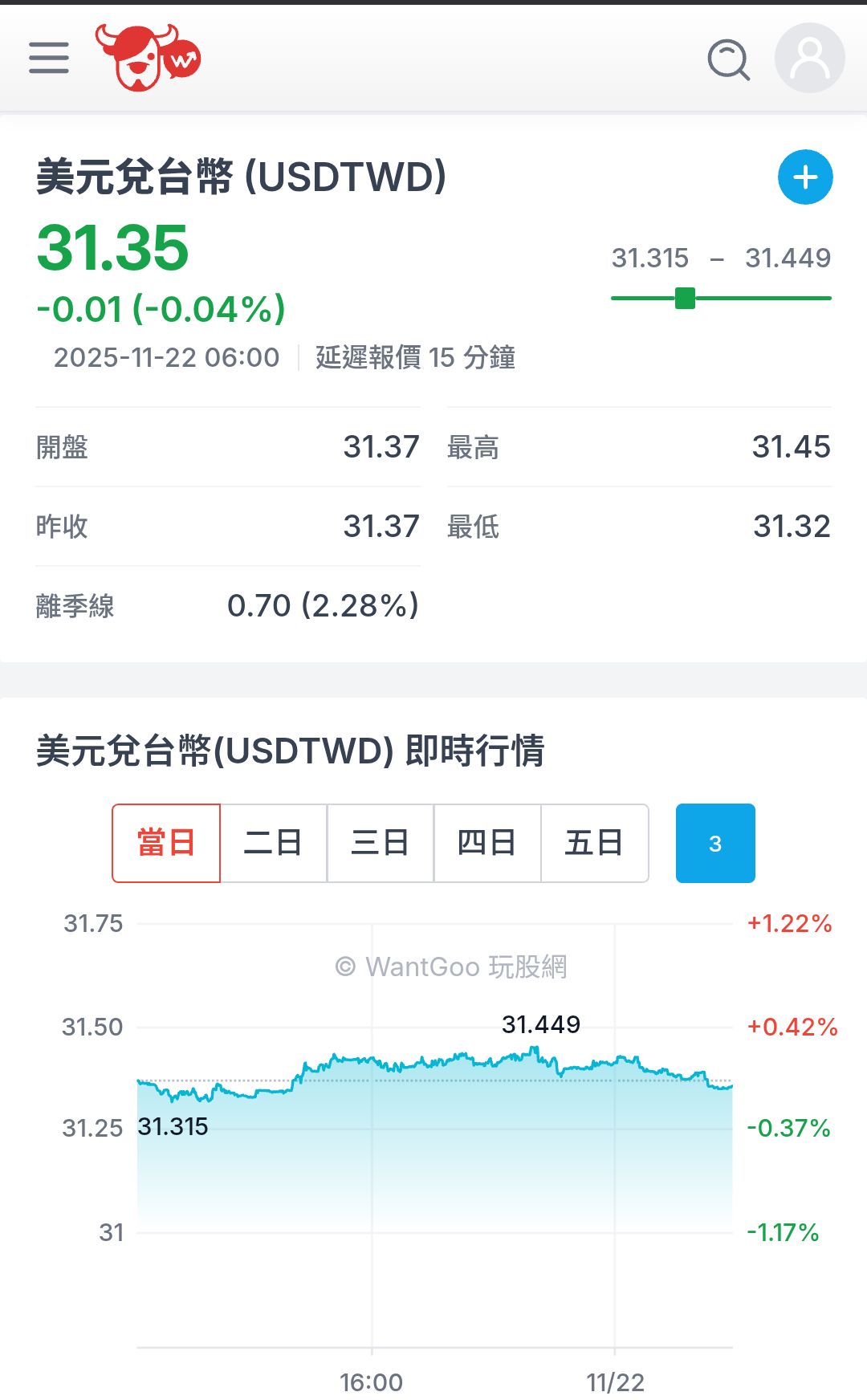Click the blue plus add-to-watchlist icon

805,177
